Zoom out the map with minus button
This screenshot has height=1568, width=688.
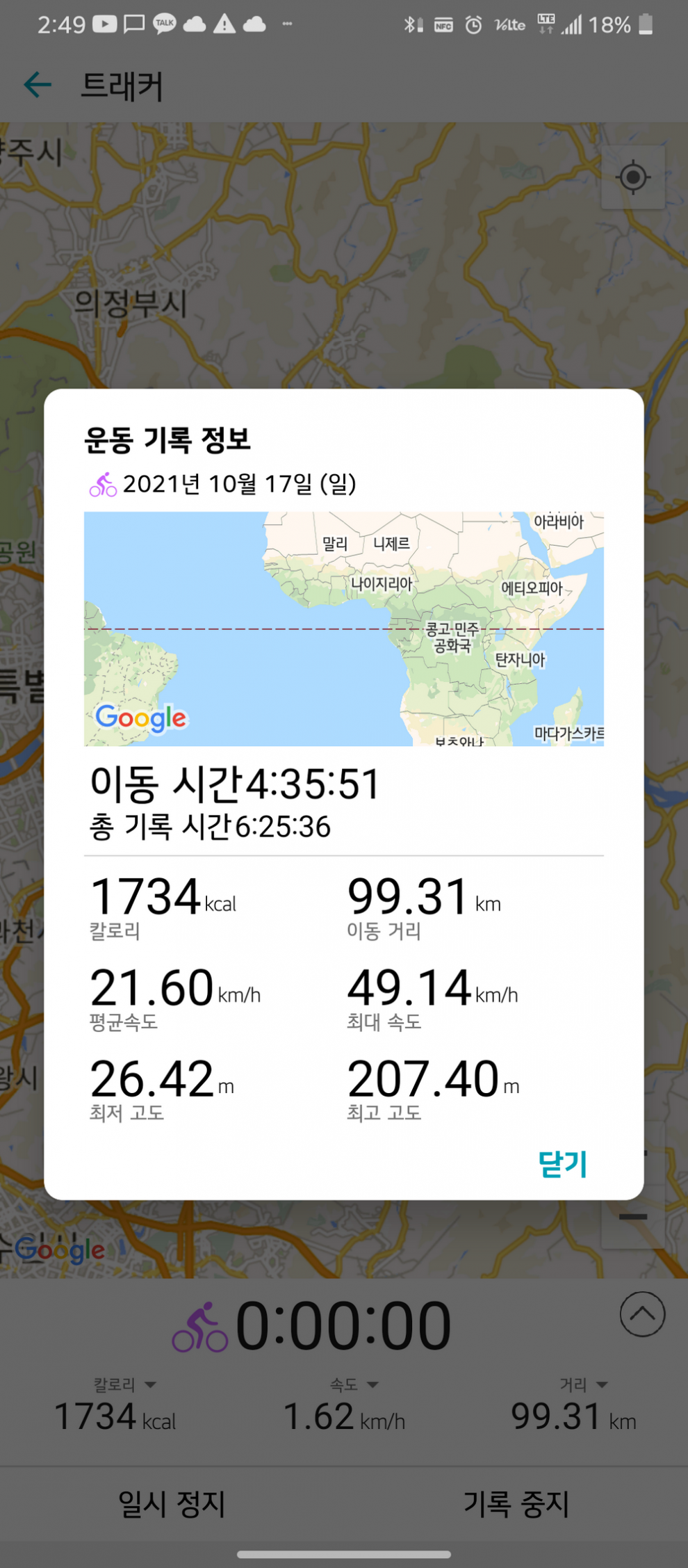(x=633, y=1217)
